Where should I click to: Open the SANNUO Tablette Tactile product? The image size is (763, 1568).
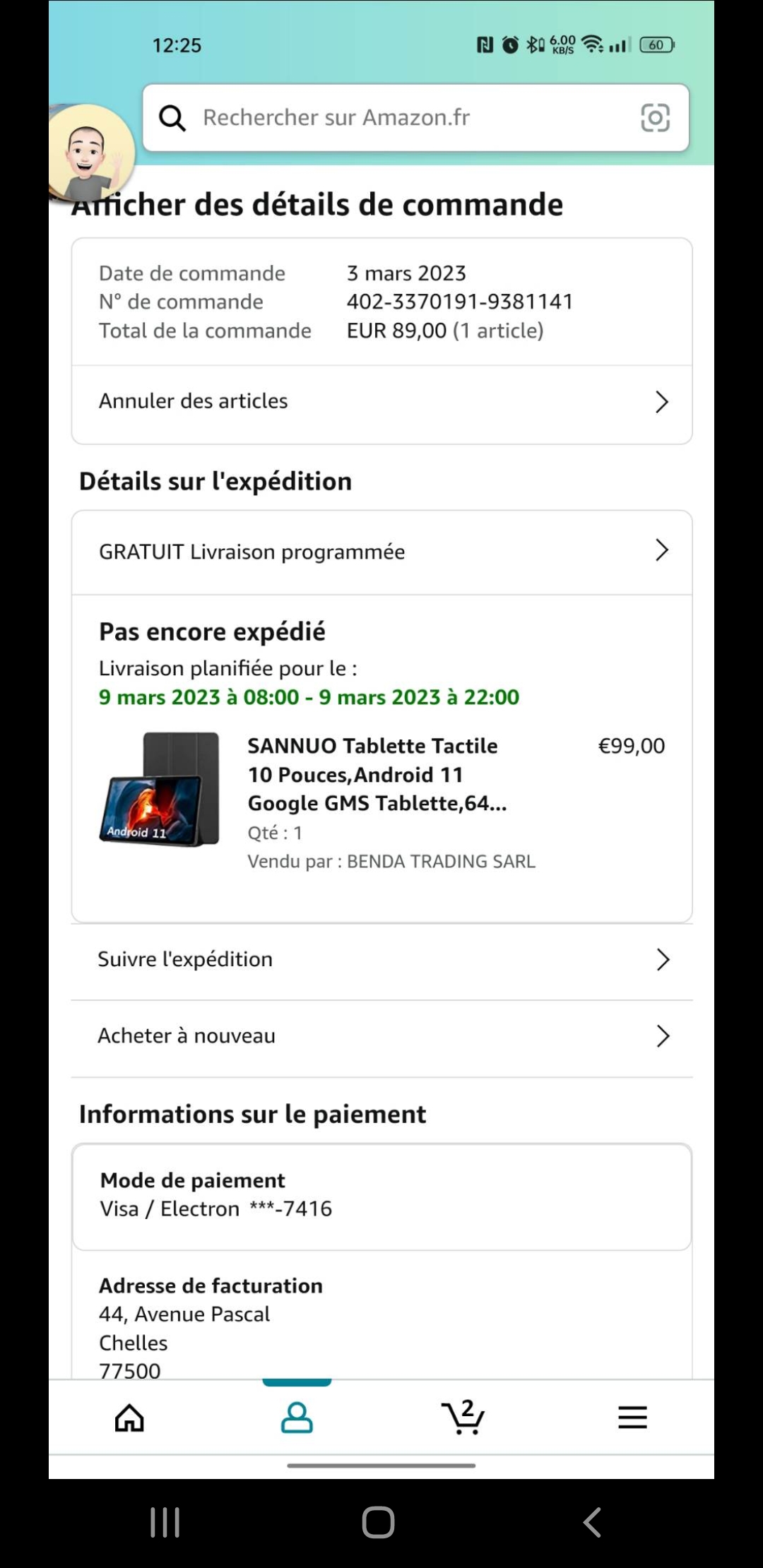[376, 774]
